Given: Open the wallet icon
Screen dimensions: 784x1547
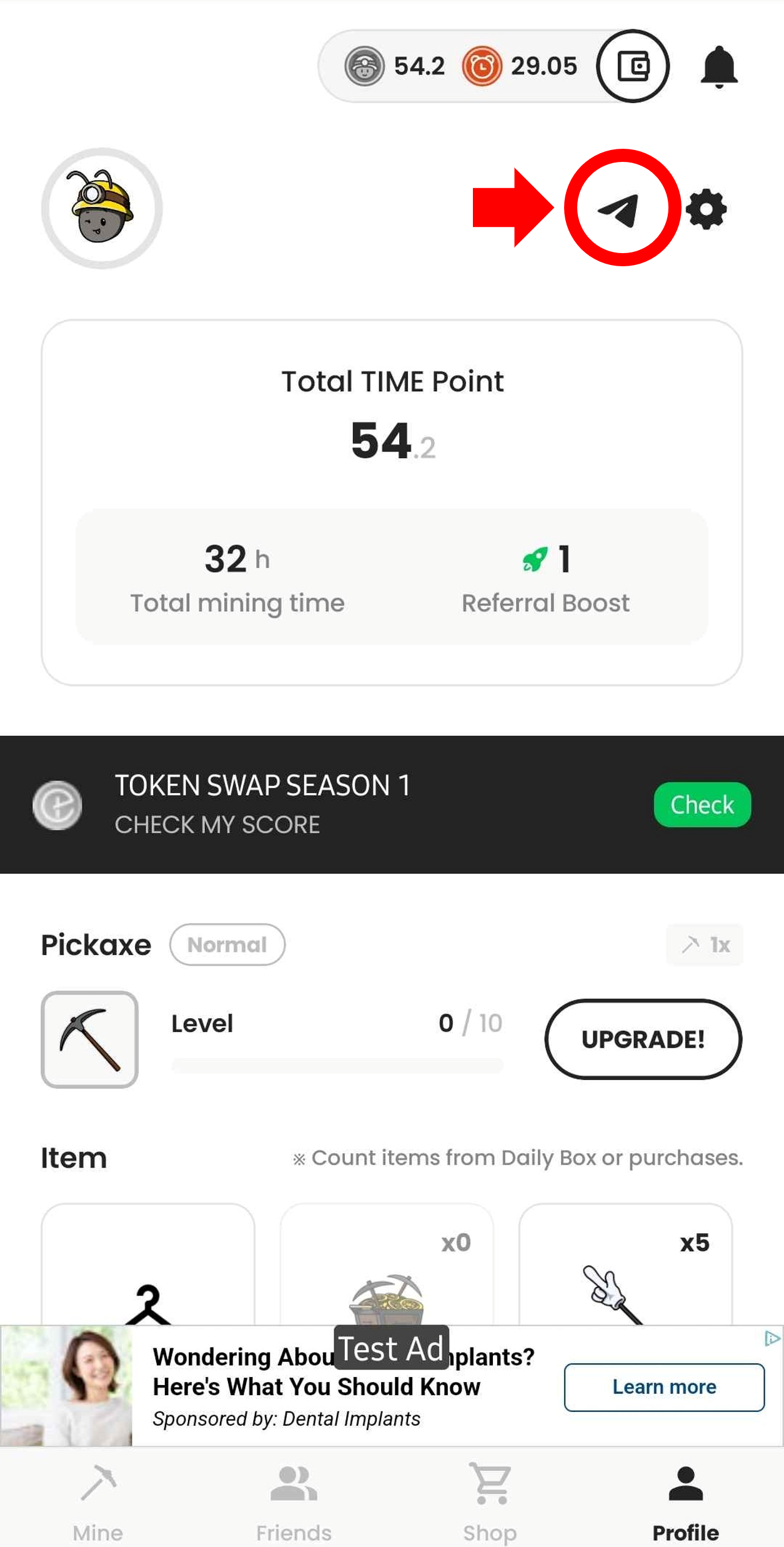Looking at the screenshot, I should coord(632,66).
